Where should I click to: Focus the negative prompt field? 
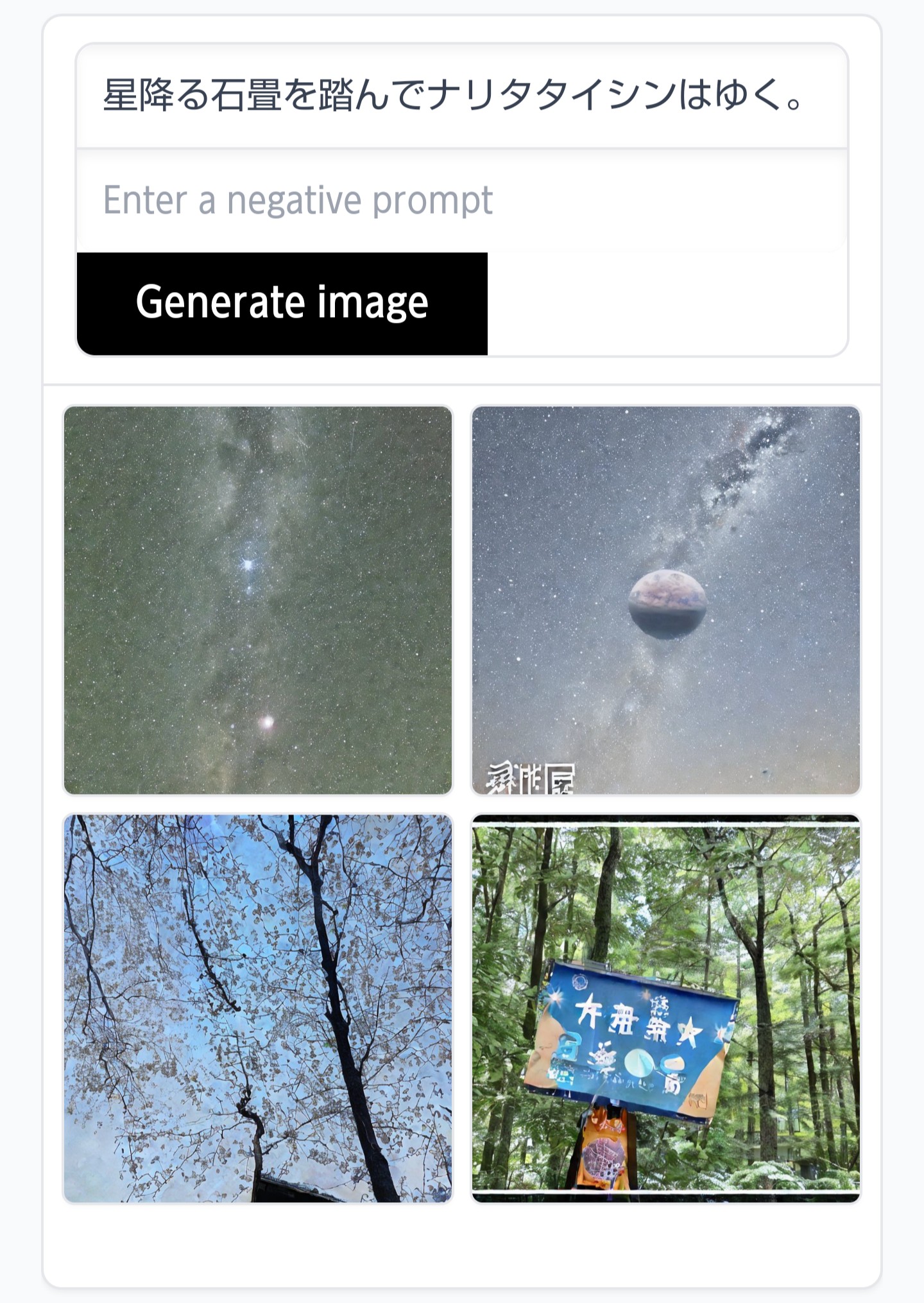point(461,200)
